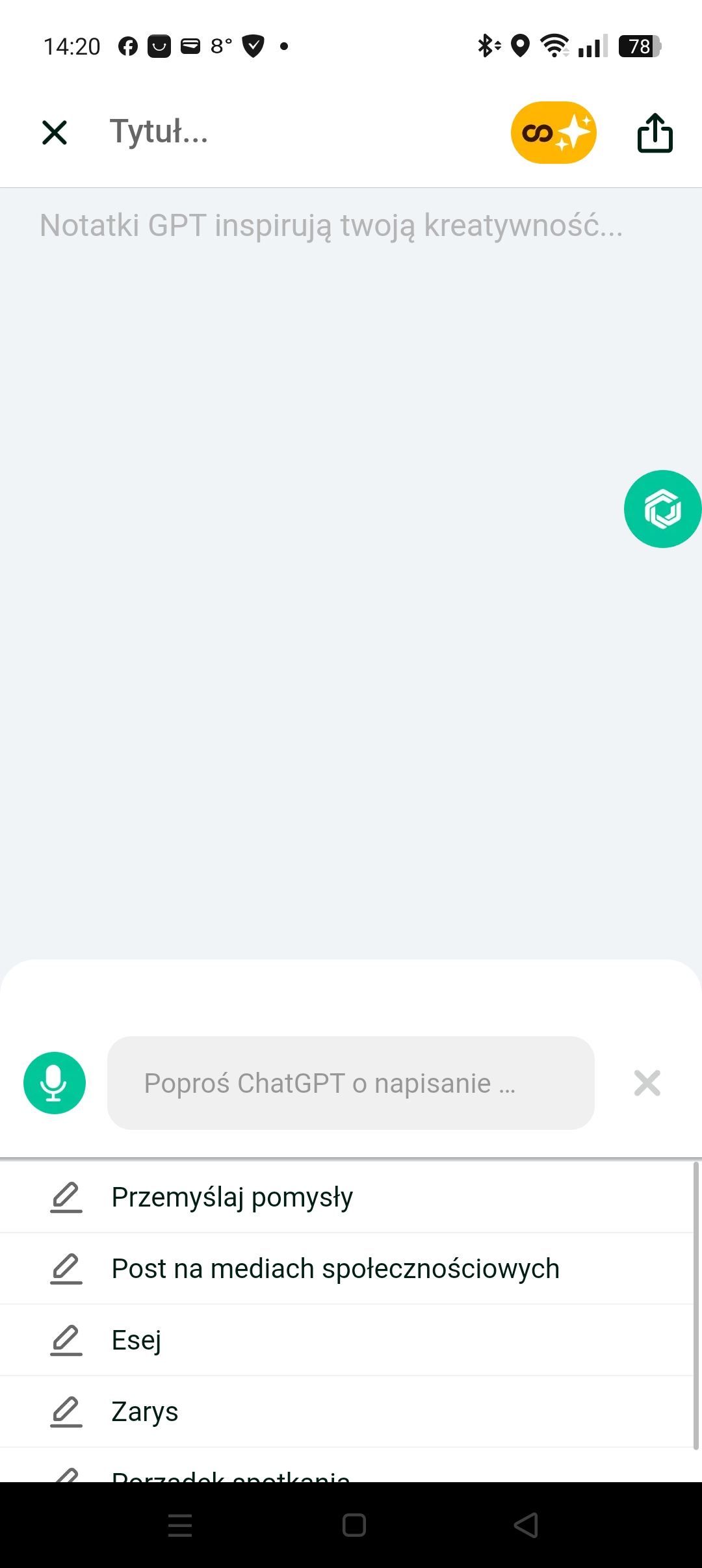Go to the home screen

point(354,1525)
